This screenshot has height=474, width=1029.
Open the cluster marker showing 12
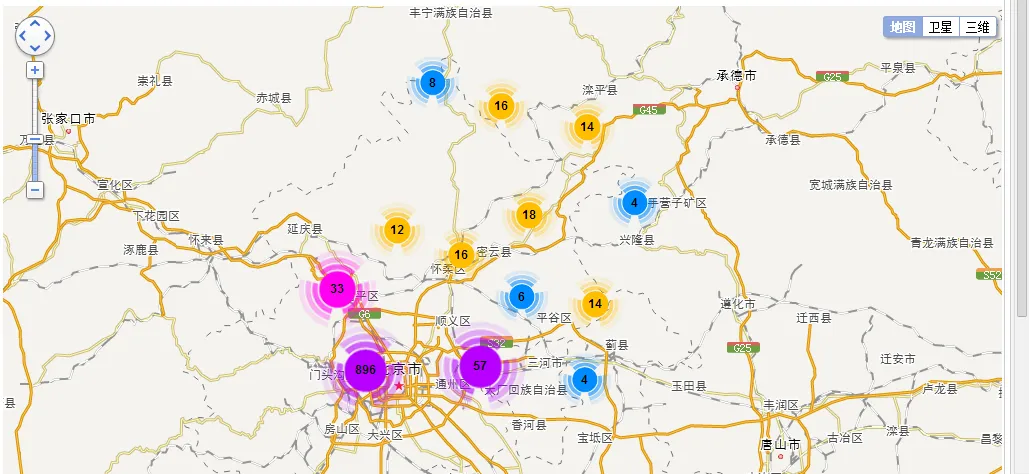tap(397, 230)
